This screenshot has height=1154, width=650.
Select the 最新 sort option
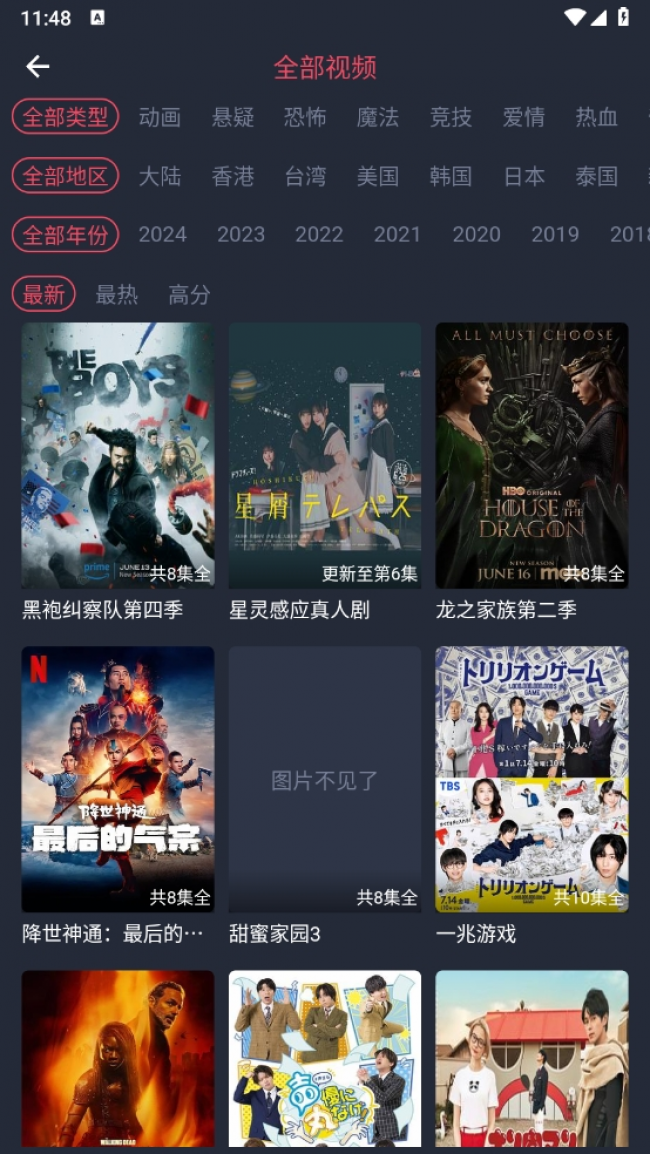pos(44,294)
